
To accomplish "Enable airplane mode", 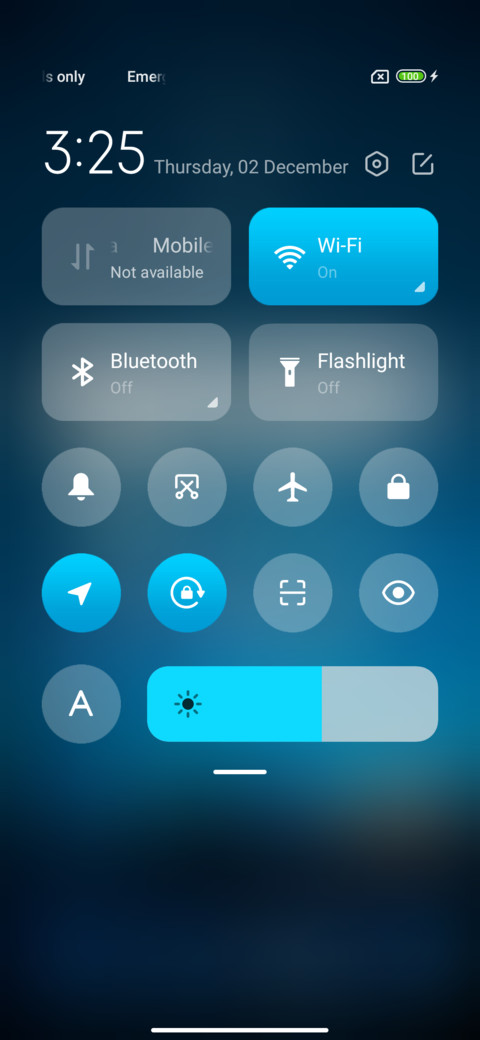I will 293,487.
